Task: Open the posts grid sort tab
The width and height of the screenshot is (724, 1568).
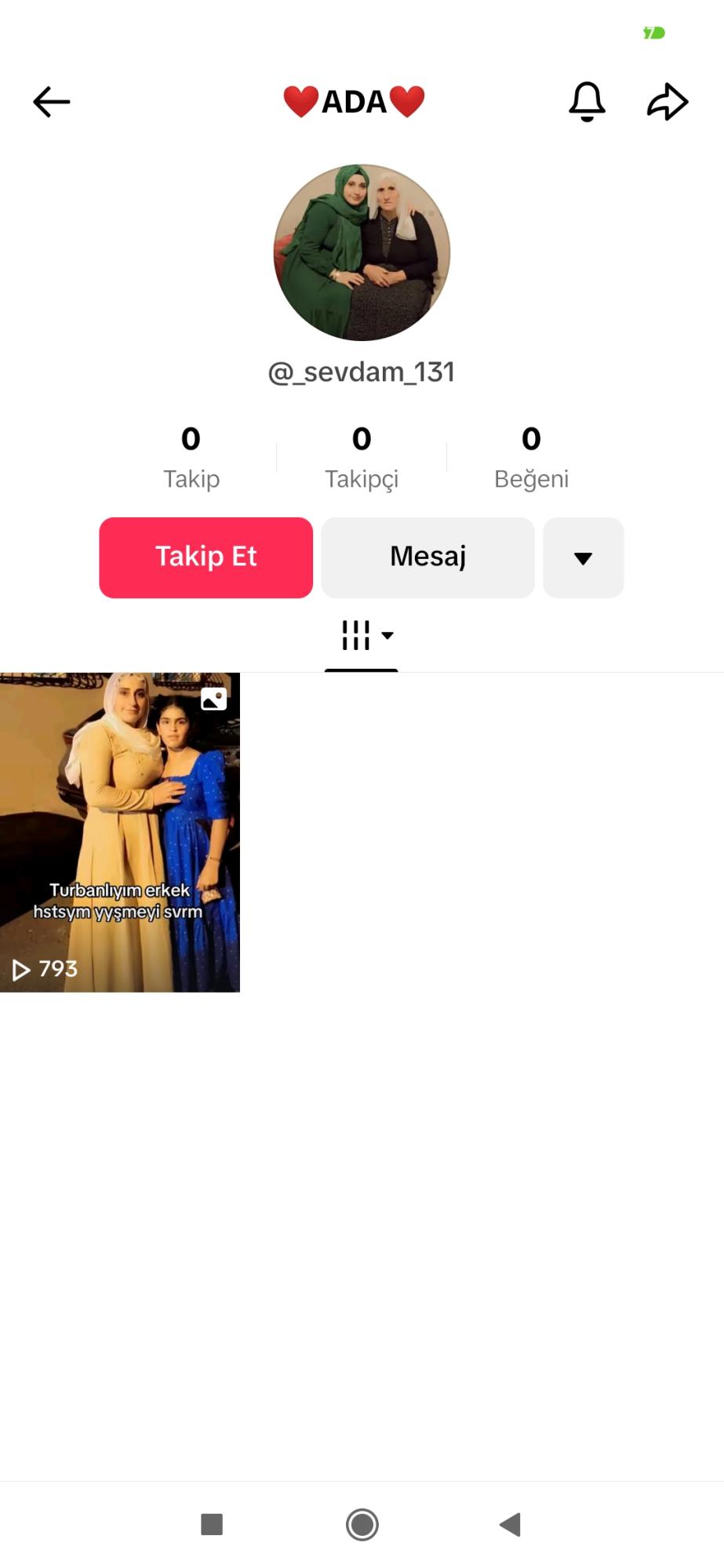Action: pyautogui.click(x=366, y=636)
